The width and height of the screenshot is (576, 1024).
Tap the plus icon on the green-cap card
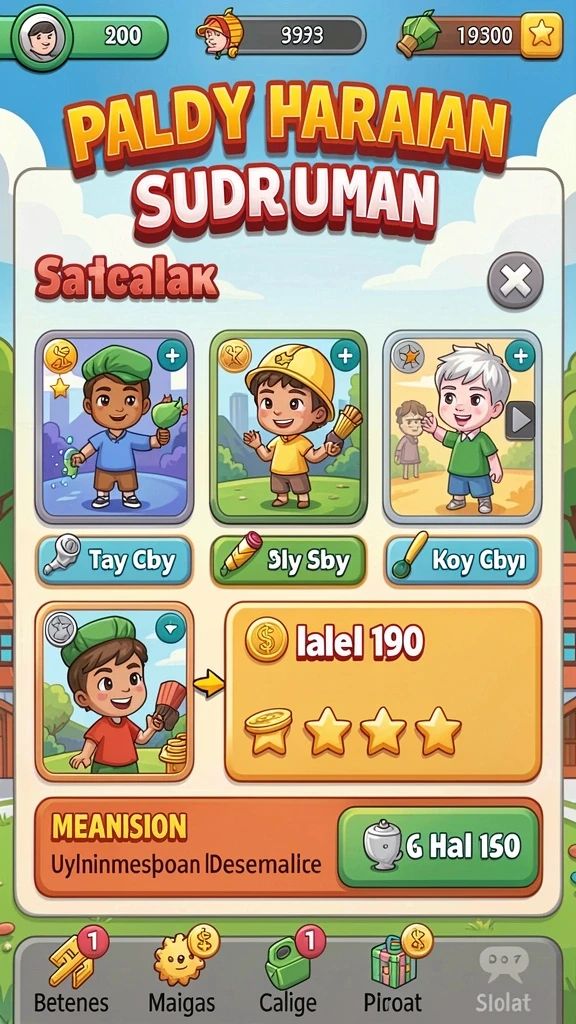(172, 356)
